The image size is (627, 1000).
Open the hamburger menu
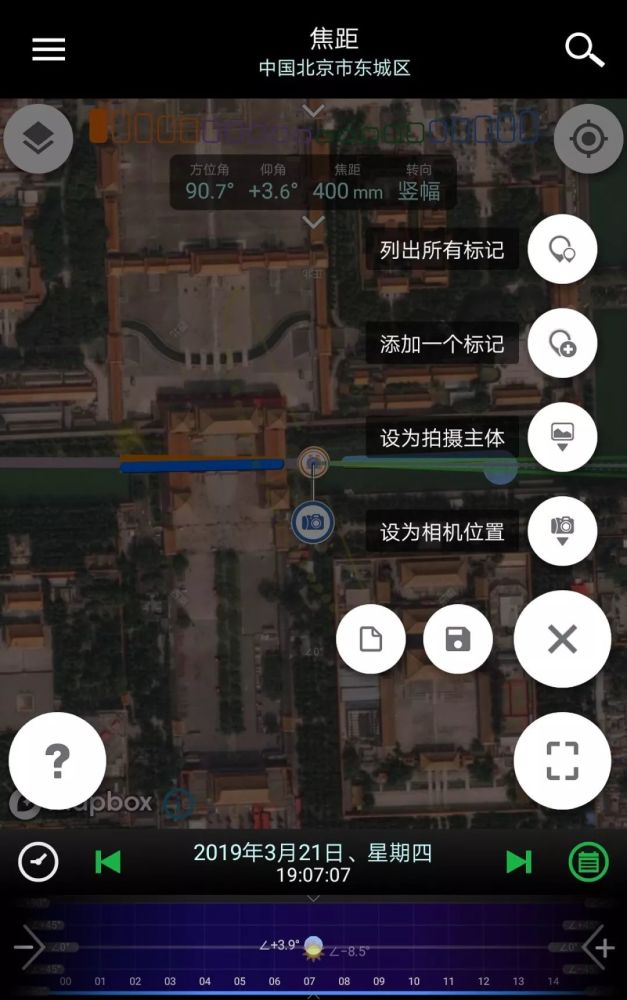tap(48, 50)
